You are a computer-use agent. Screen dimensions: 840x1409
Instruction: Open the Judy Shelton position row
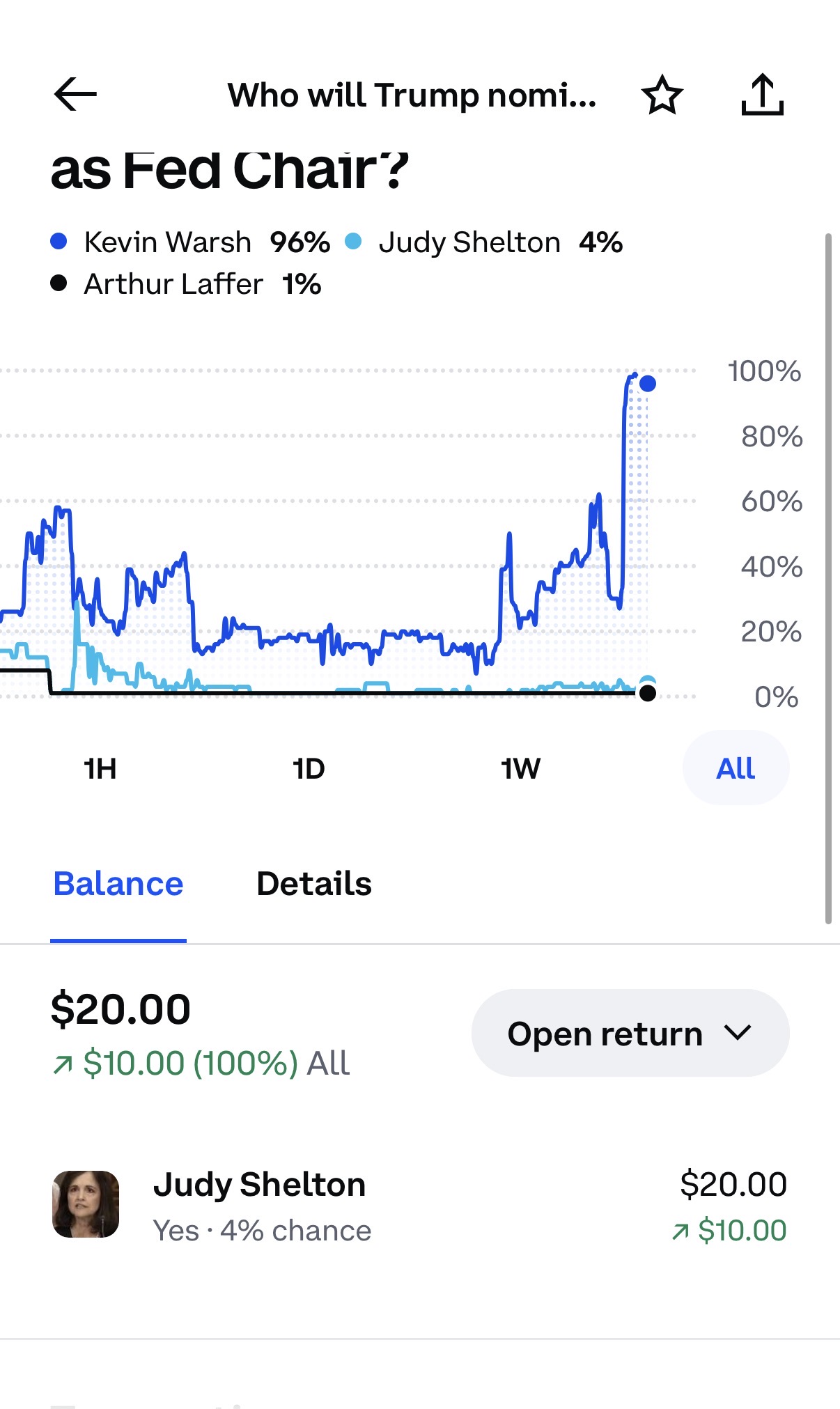click(x=419, y=1206)
